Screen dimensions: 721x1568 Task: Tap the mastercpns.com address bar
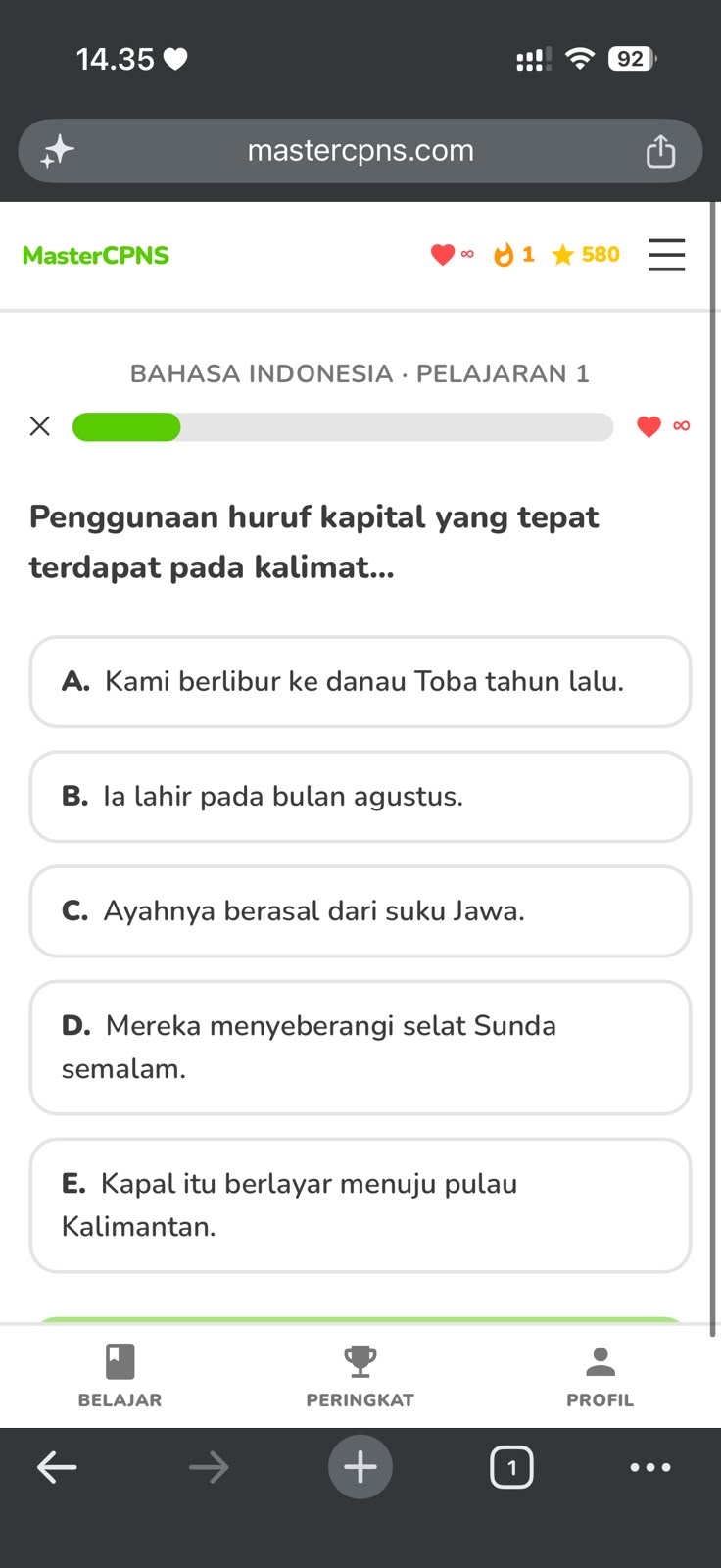point(360,151)
